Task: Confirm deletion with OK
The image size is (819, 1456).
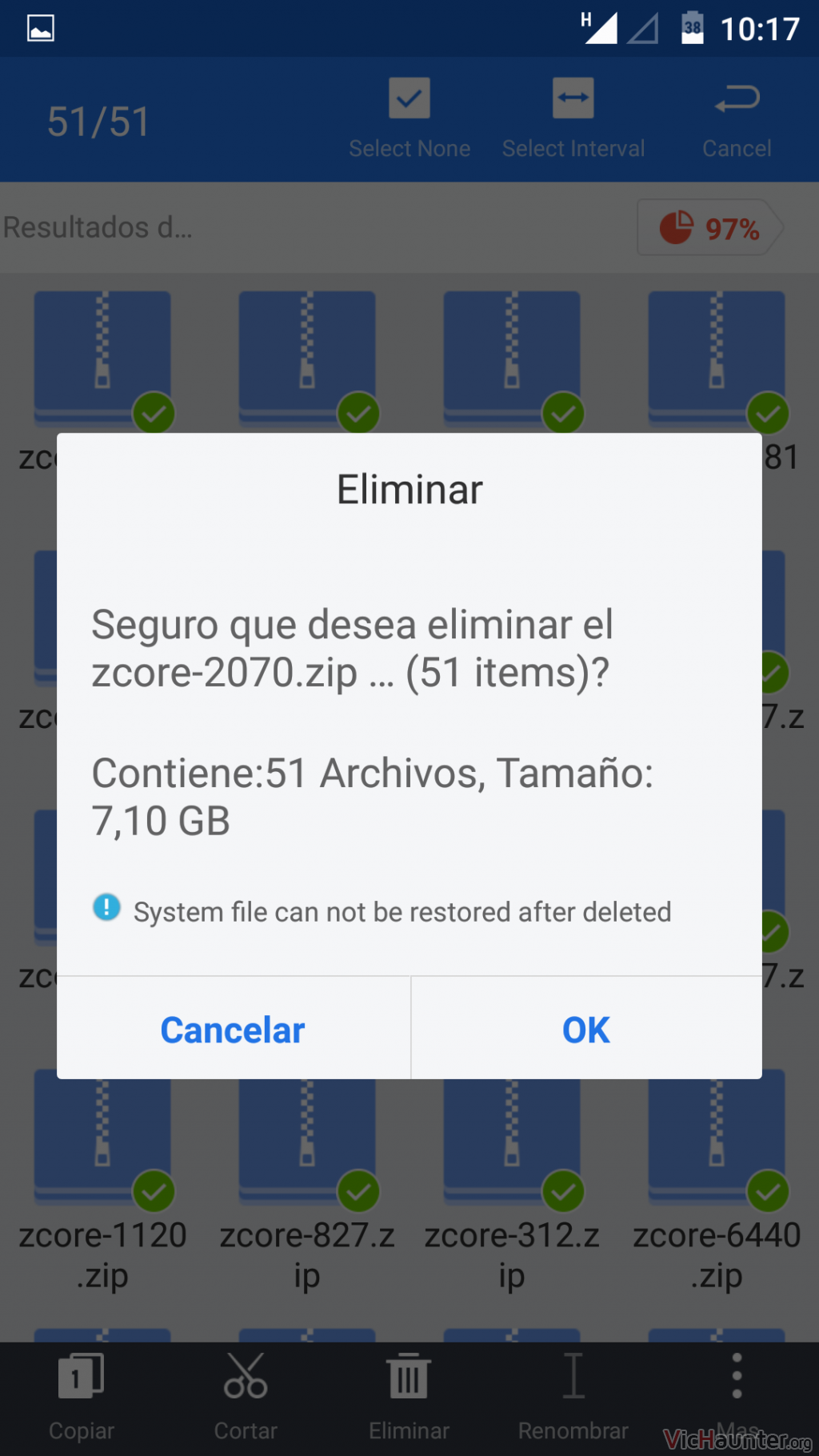Action: pyautogui.click(x=586, y=1029)
